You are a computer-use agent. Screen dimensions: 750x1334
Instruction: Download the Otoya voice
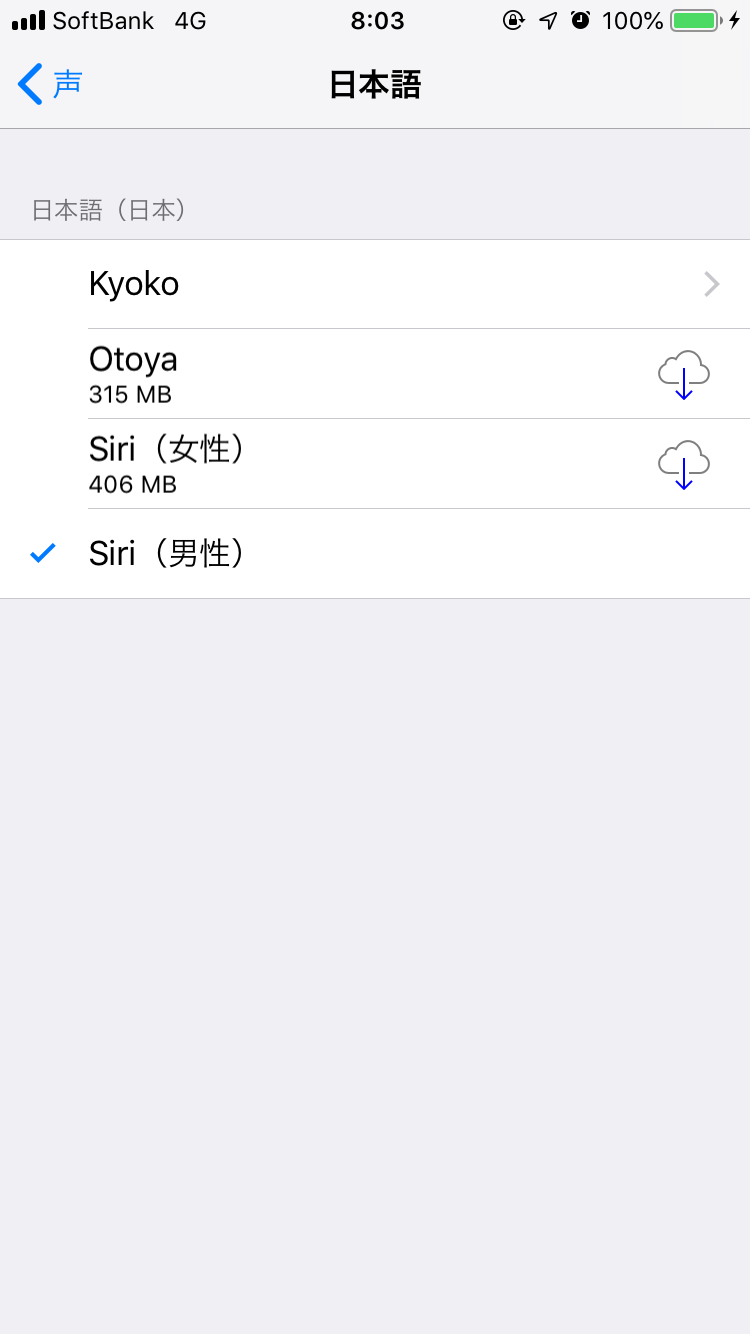pyautogui.click(x=684, y=374)
